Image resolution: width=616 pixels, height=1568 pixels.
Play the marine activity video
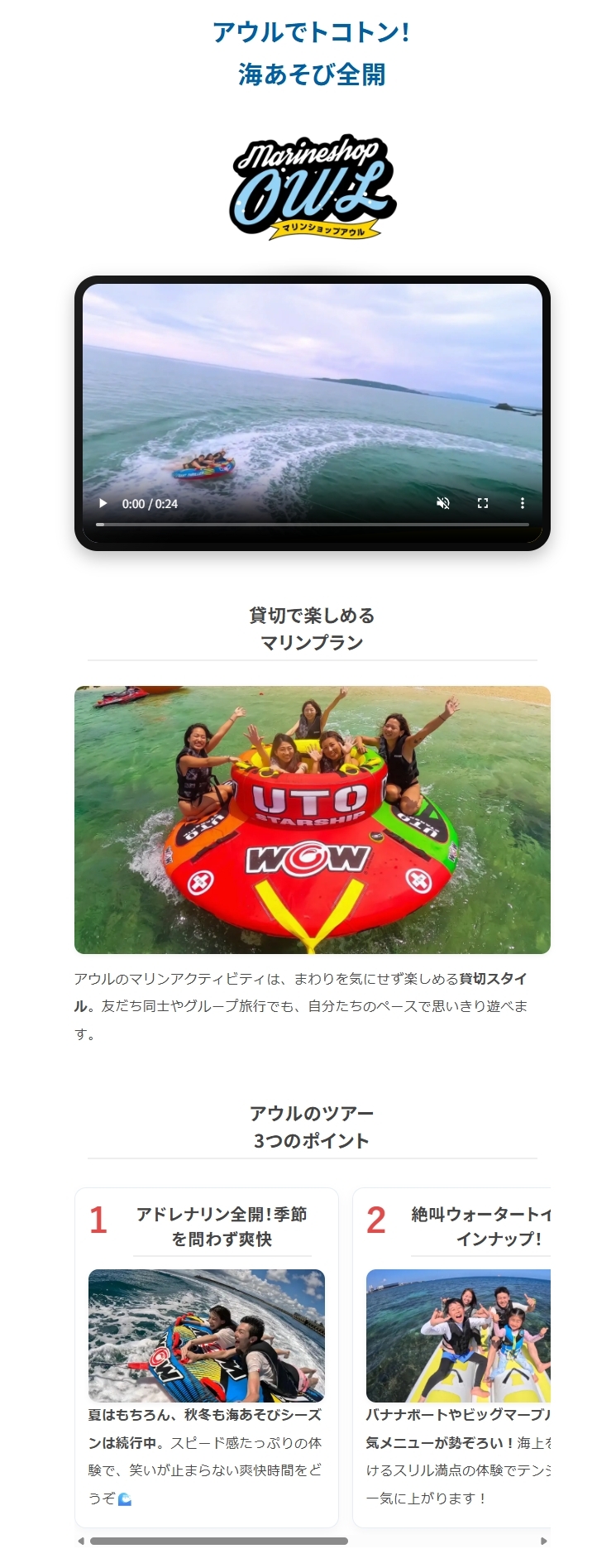[x=103, y=503]
